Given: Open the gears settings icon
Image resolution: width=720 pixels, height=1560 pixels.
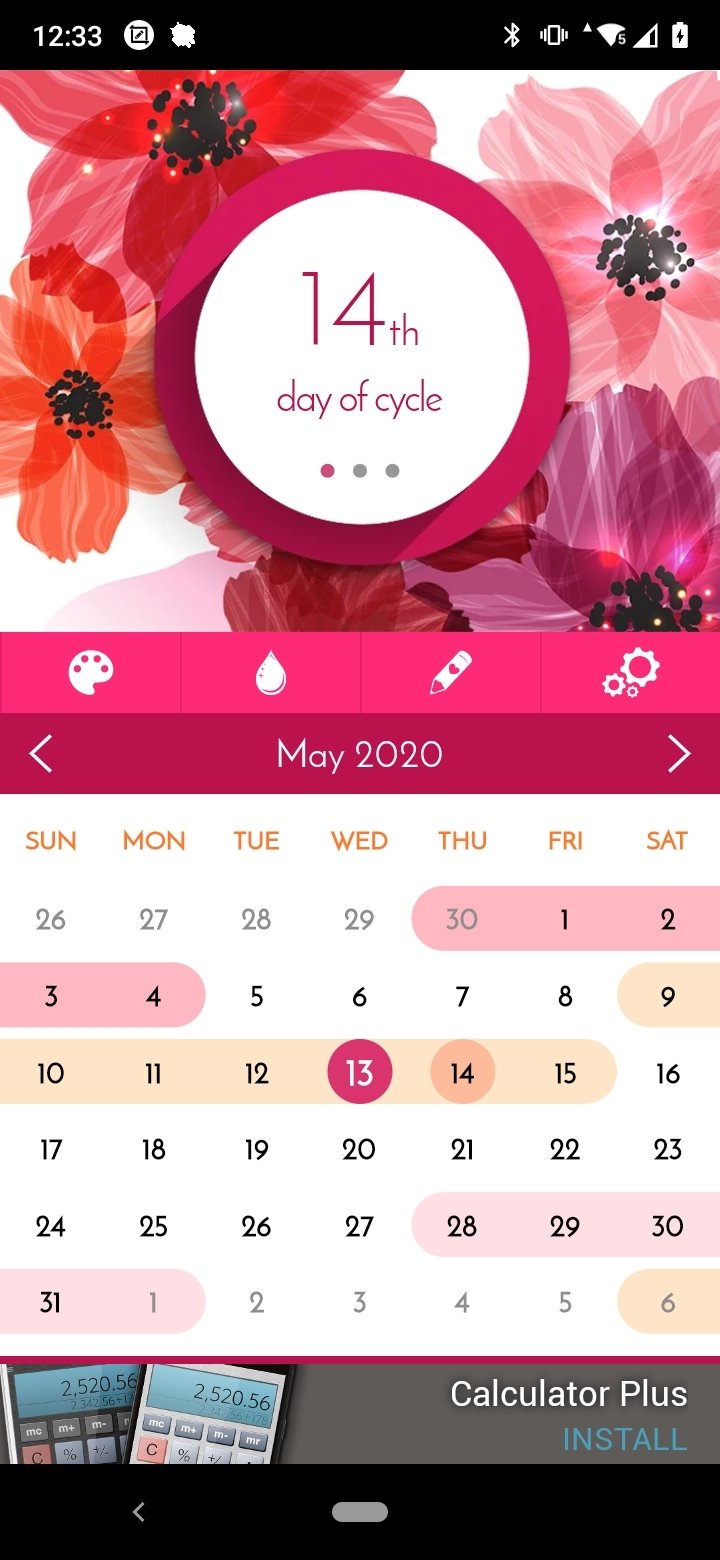Looking at the screenshot, I should click(x=628, y=672).
